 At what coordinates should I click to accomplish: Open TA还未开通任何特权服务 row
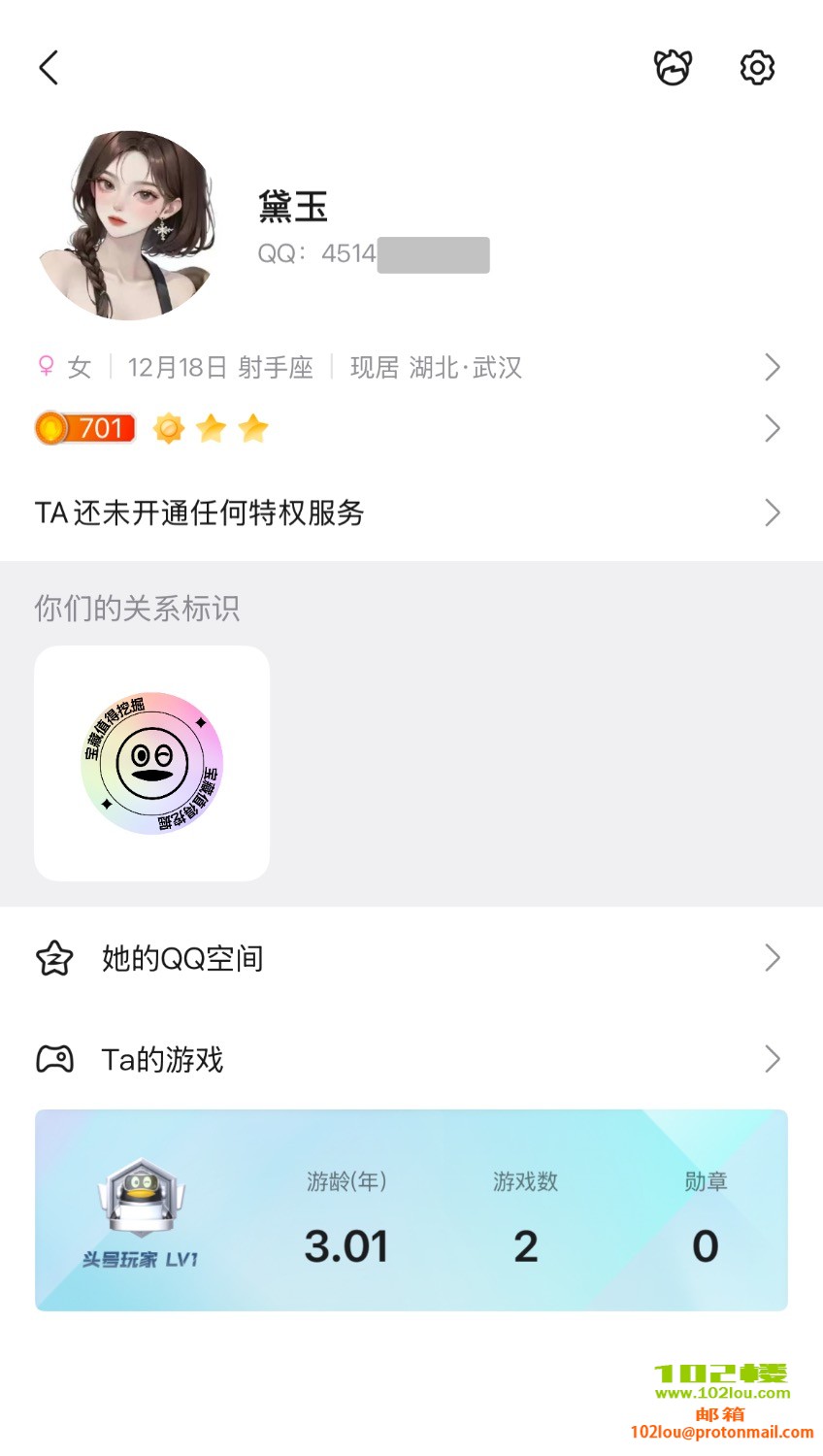pos(408,513)
